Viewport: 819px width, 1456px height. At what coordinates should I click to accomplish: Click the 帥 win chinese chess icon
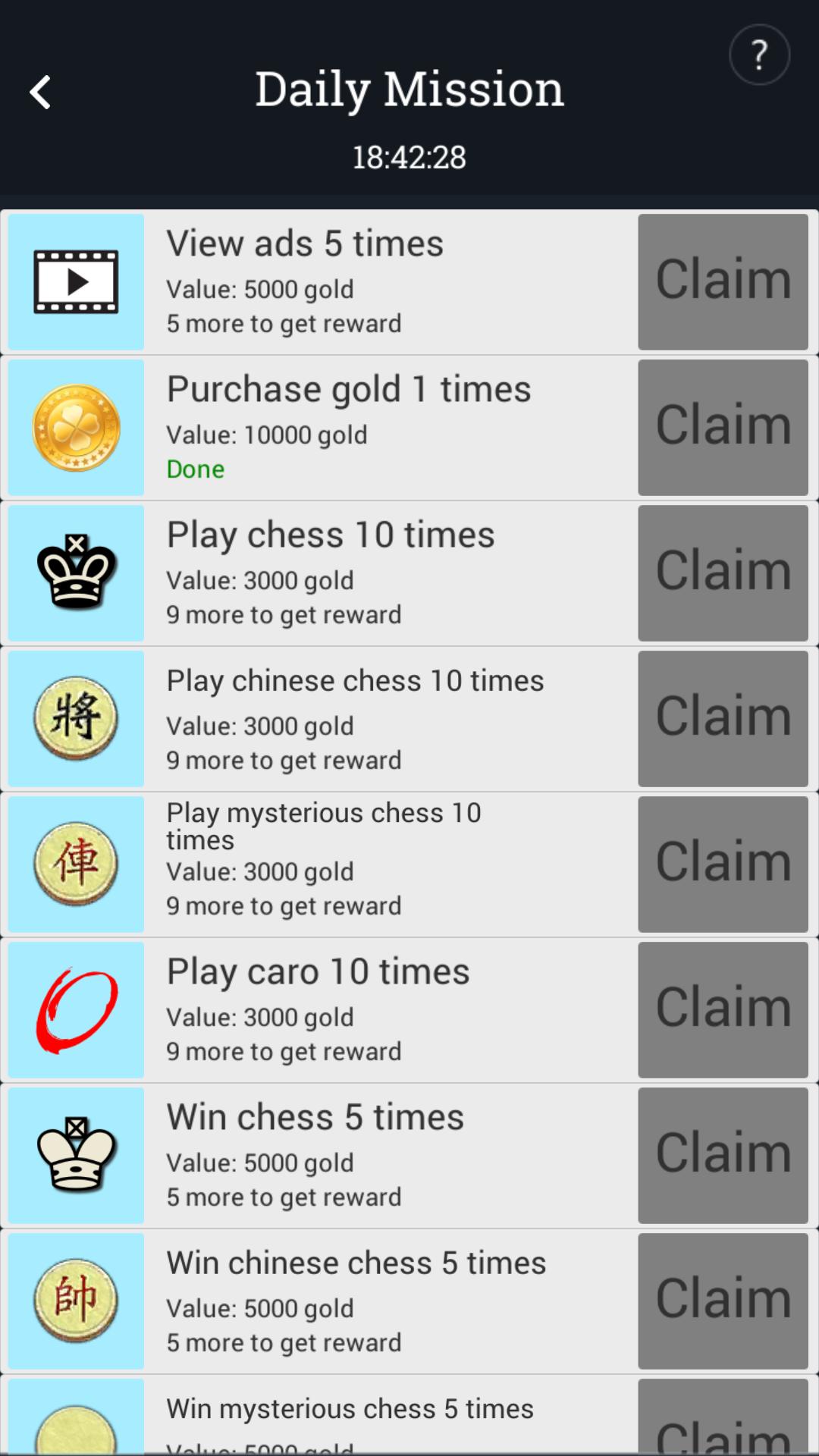coord(75,1300)
